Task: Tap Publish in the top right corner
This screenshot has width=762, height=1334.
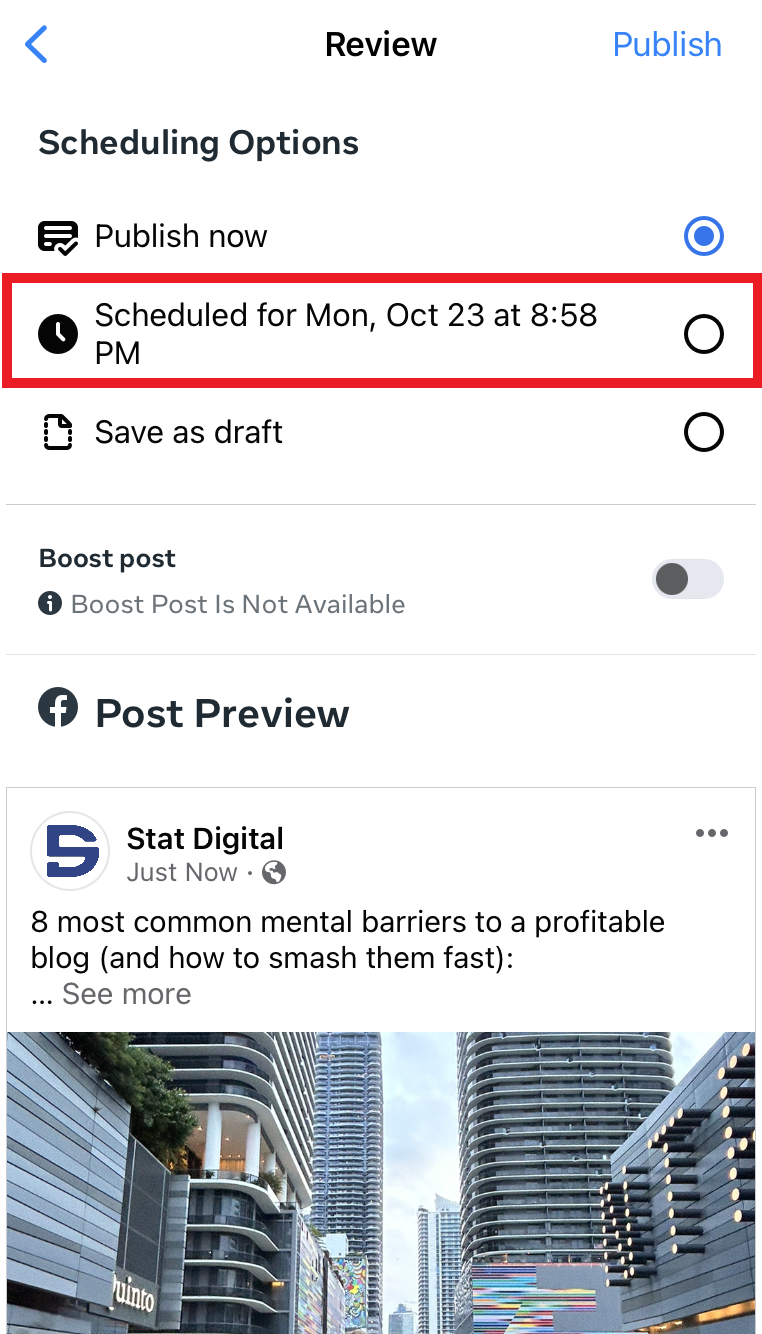Action: [666, 44]
